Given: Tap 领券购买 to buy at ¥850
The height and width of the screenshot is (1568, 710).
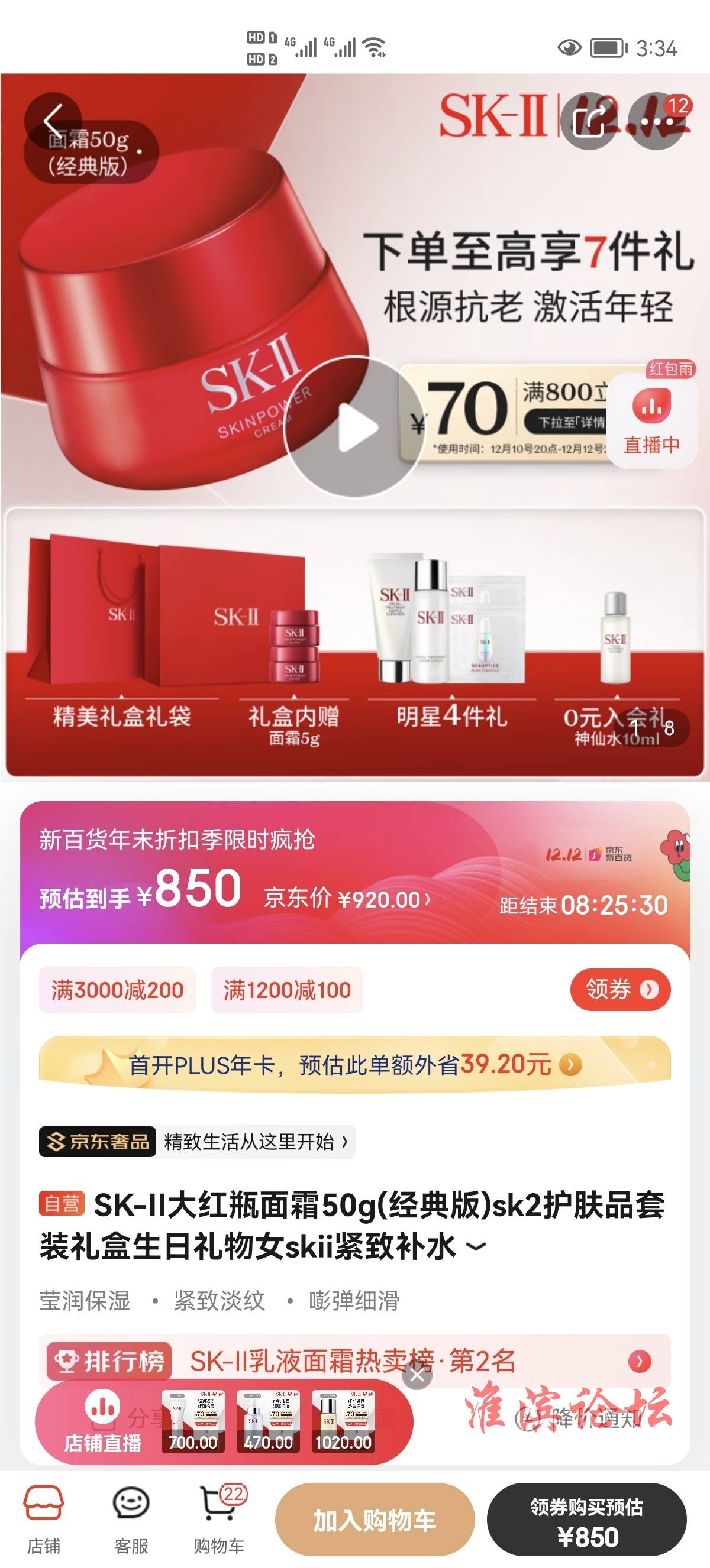Looking at the screenshot, I should coord(586,1520).
